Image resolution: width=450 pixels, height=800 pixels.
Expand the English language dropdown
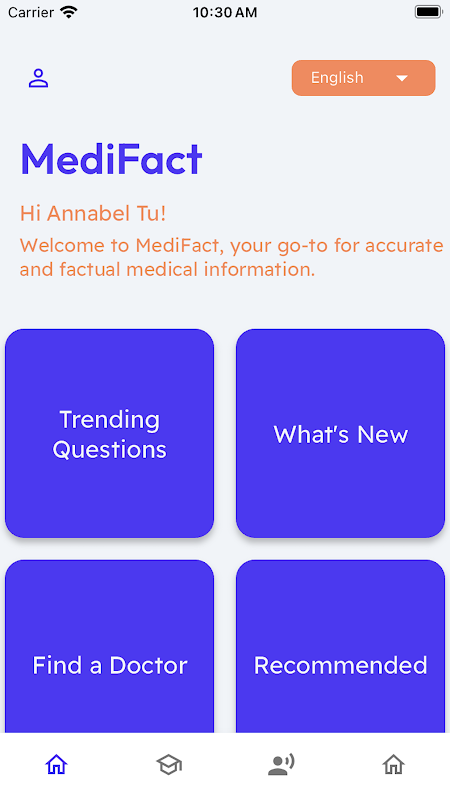click(x=363, y=78)
